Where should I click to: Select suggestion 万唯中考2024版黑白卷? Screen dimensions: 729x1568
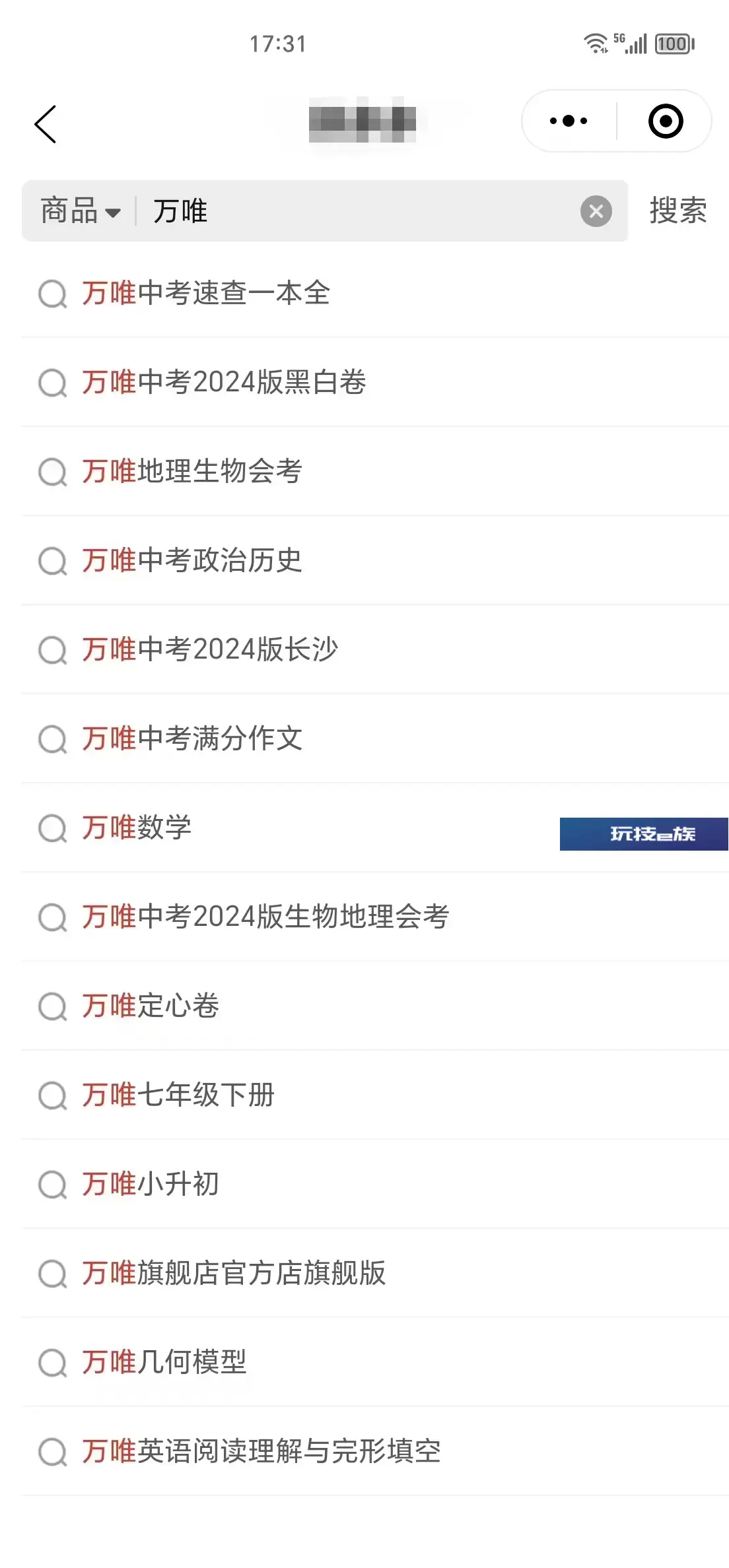click(375, 382)
